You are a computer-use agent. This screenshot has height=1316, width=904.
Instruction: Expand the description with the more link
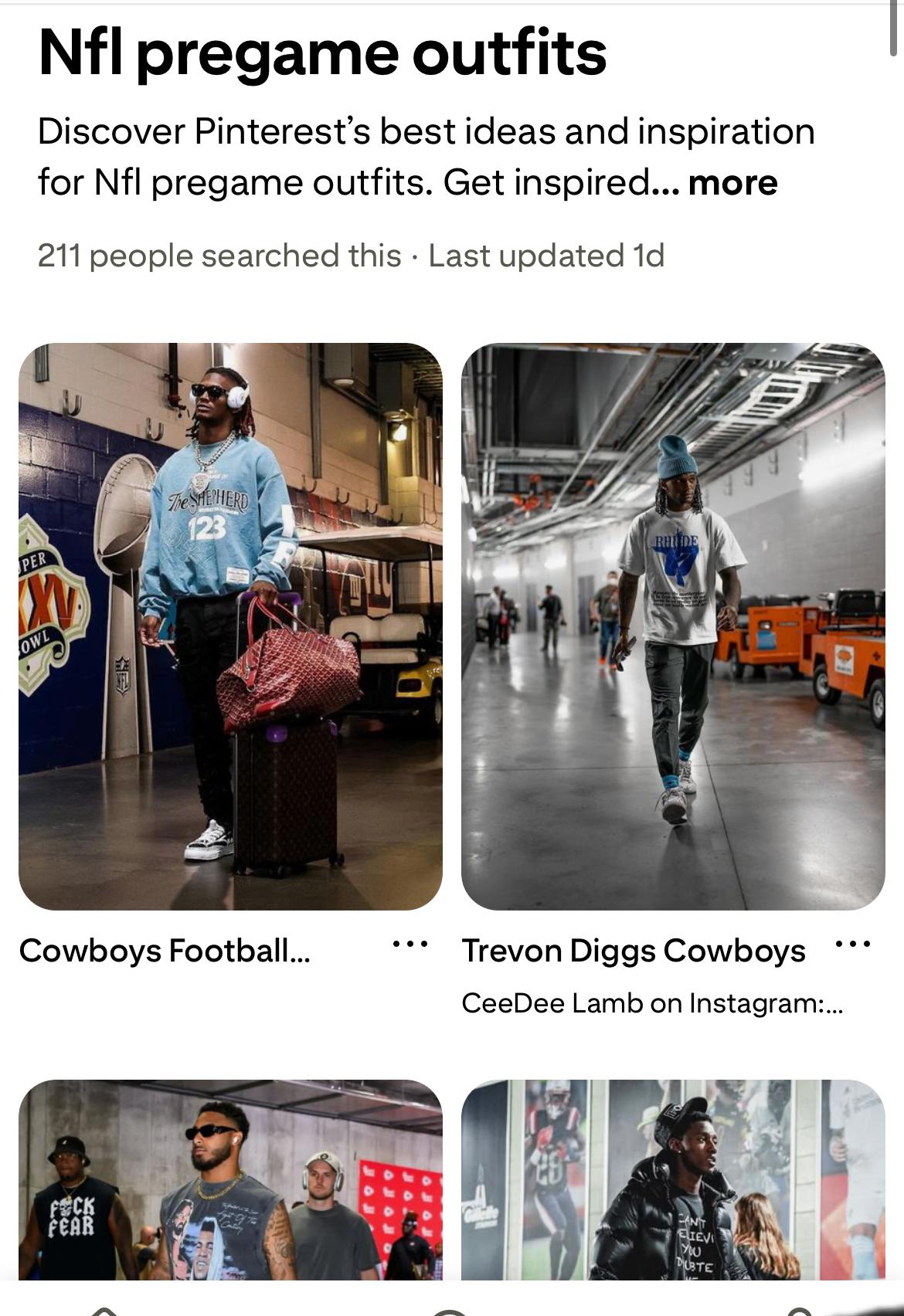(732, 183)
